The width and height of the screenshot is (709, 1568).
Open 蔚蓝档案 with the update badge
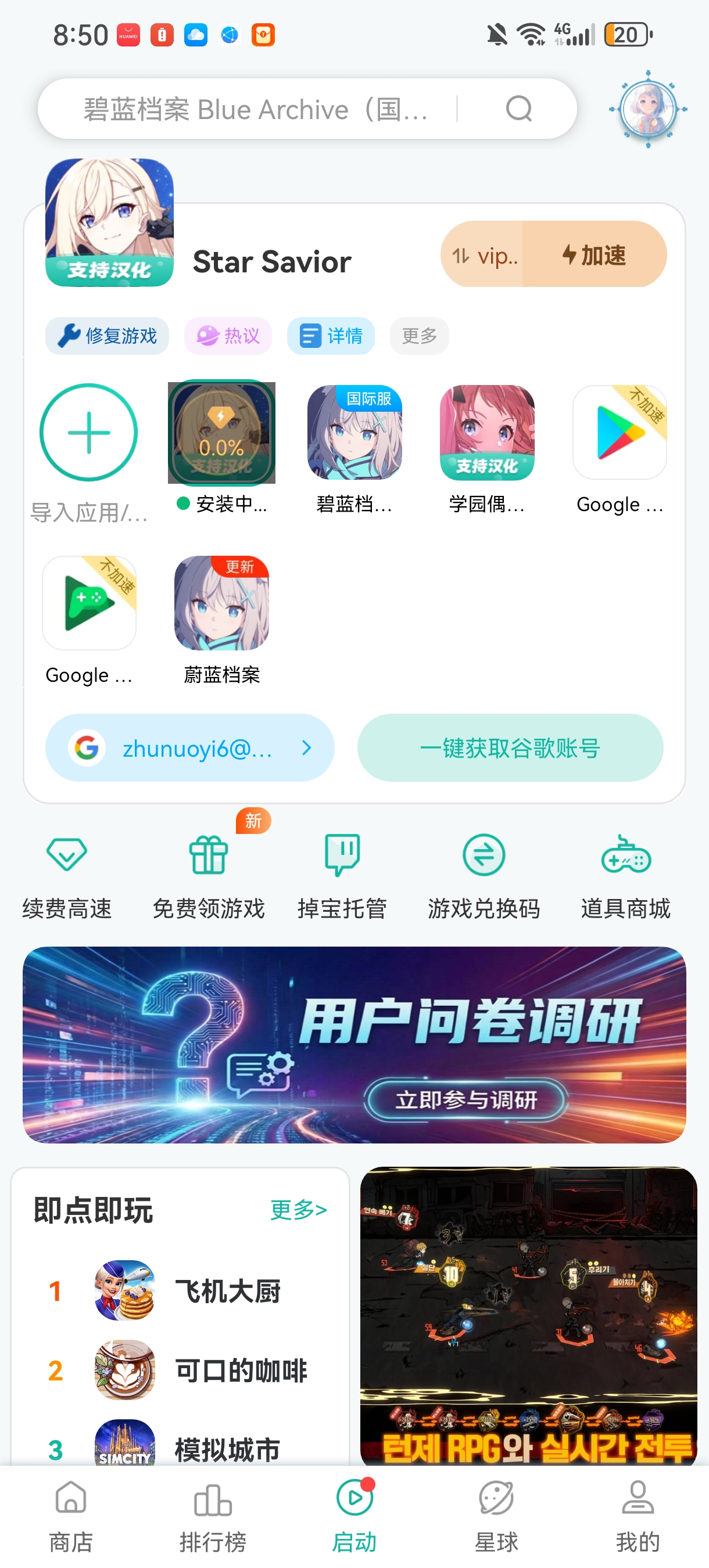(222, 603)
